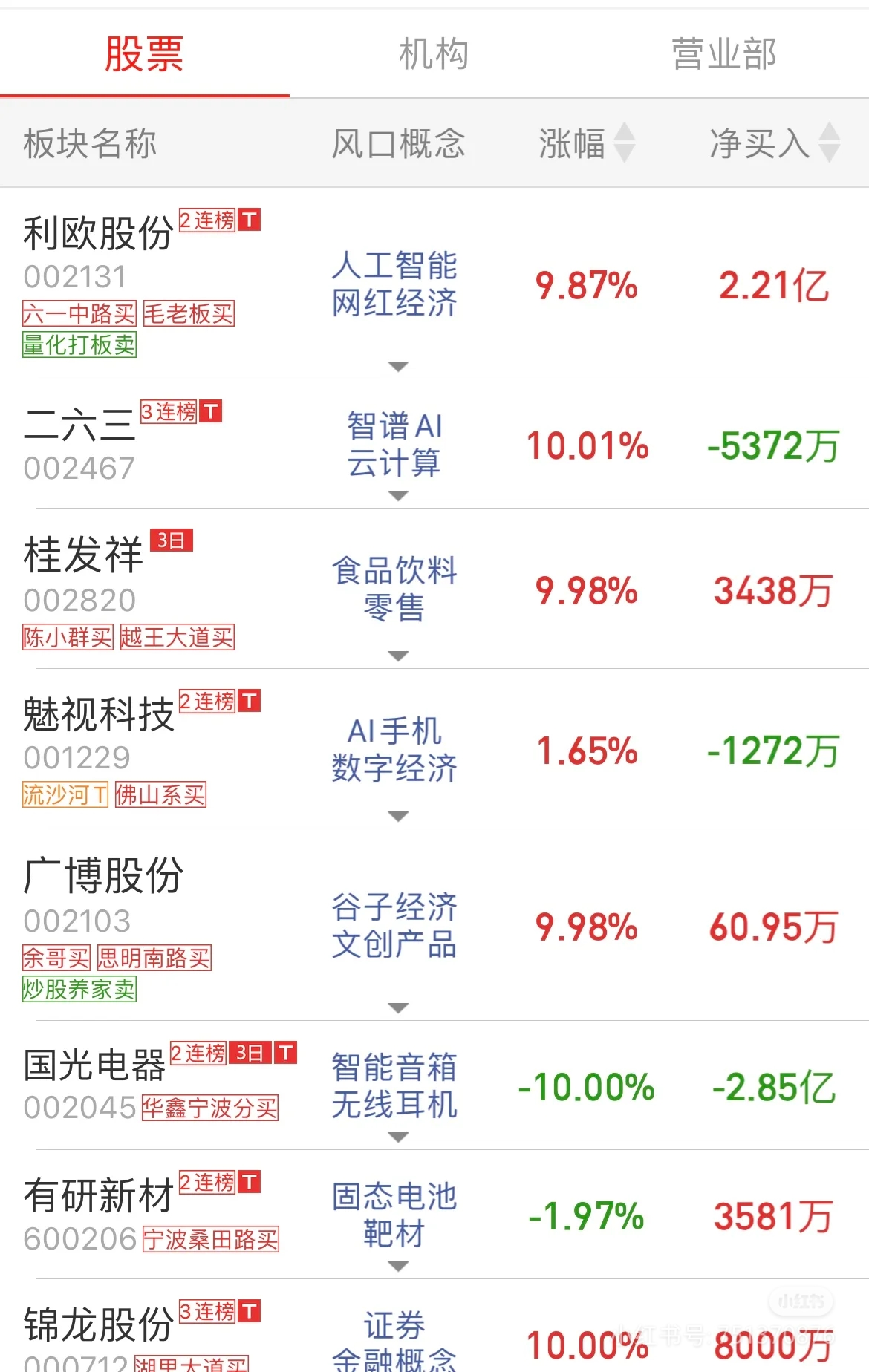Image resolution: width=869 pixels, height=1372 pixels.
Task: Select the 2连榜 badge of 魅视科技
Action: click(208, 700)
